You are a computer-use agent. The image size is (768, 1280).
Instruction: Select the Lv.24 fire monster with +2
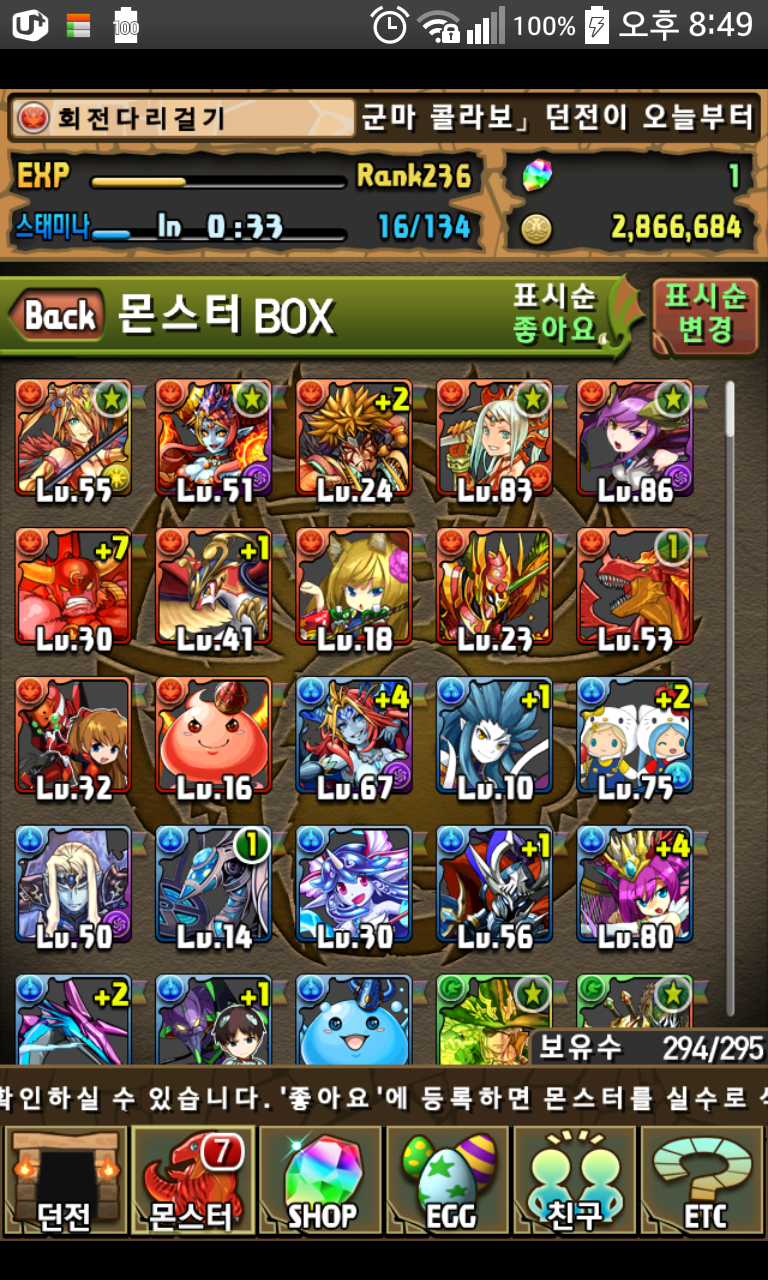[354, 439]
